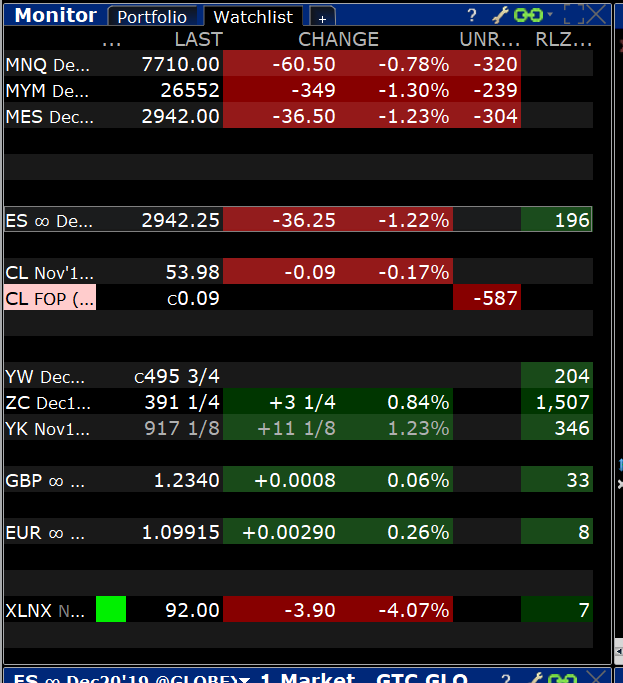Sort the list by the LAST column header
The image size is (623, 683).
(199, 39)
